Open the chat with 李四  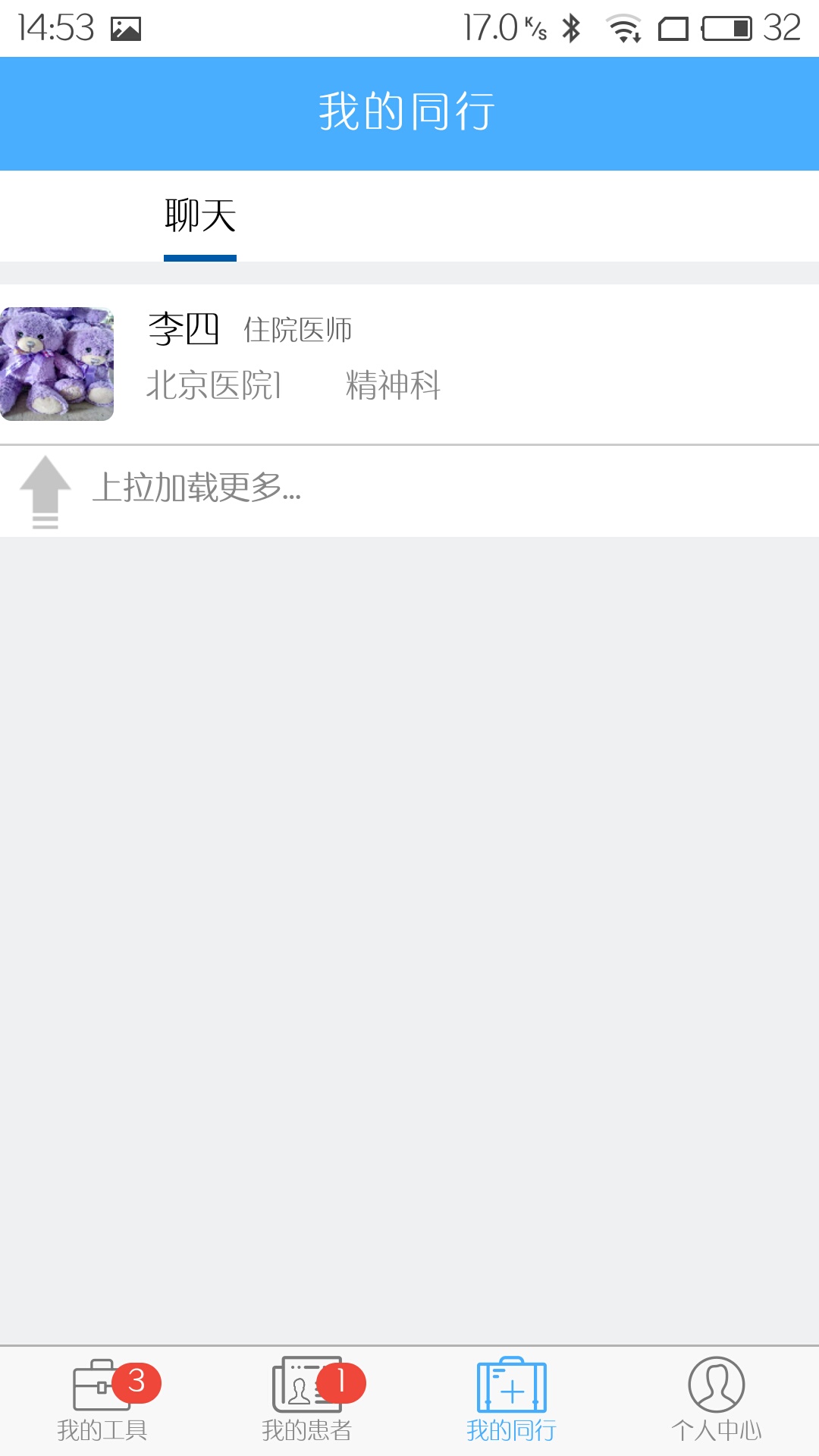pos(409,364)
